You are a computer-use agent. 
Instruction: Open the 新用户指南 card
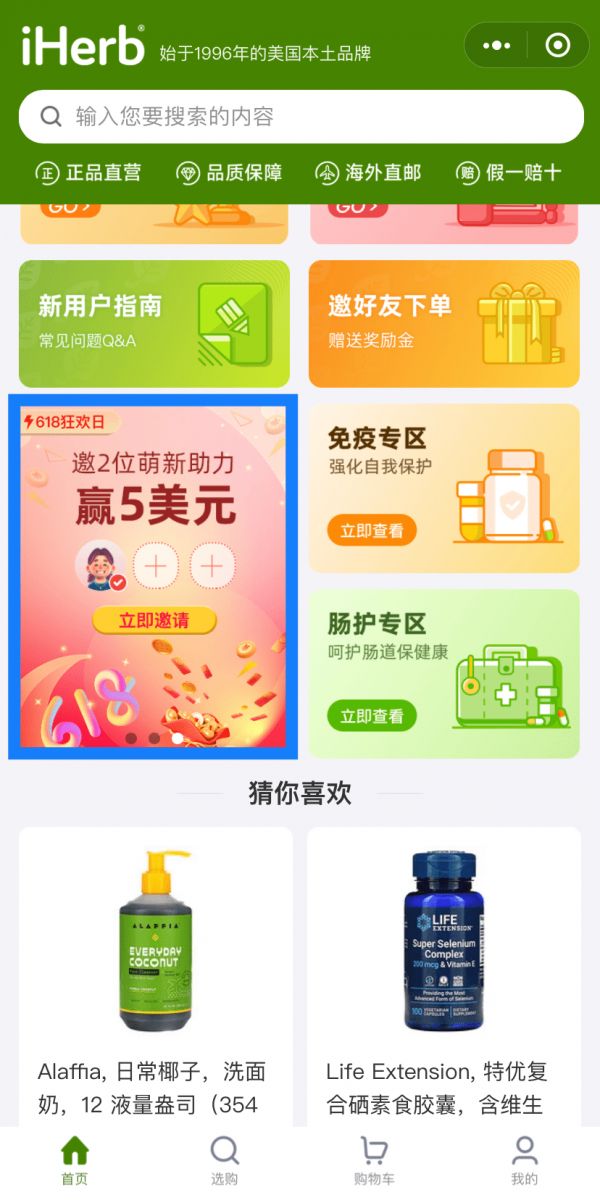click(x=154, y=324)
